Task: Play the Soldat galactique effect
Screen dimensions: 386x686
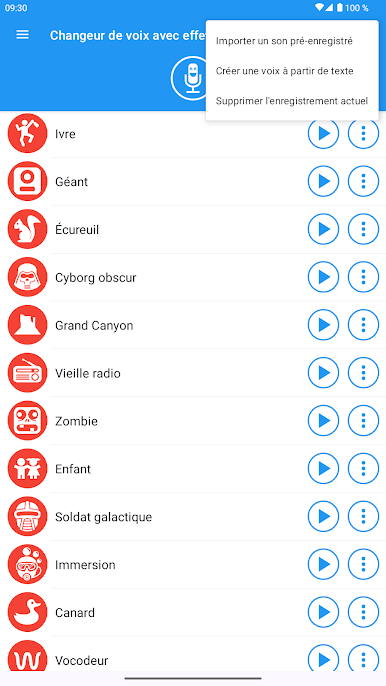Action: (323, 516)
